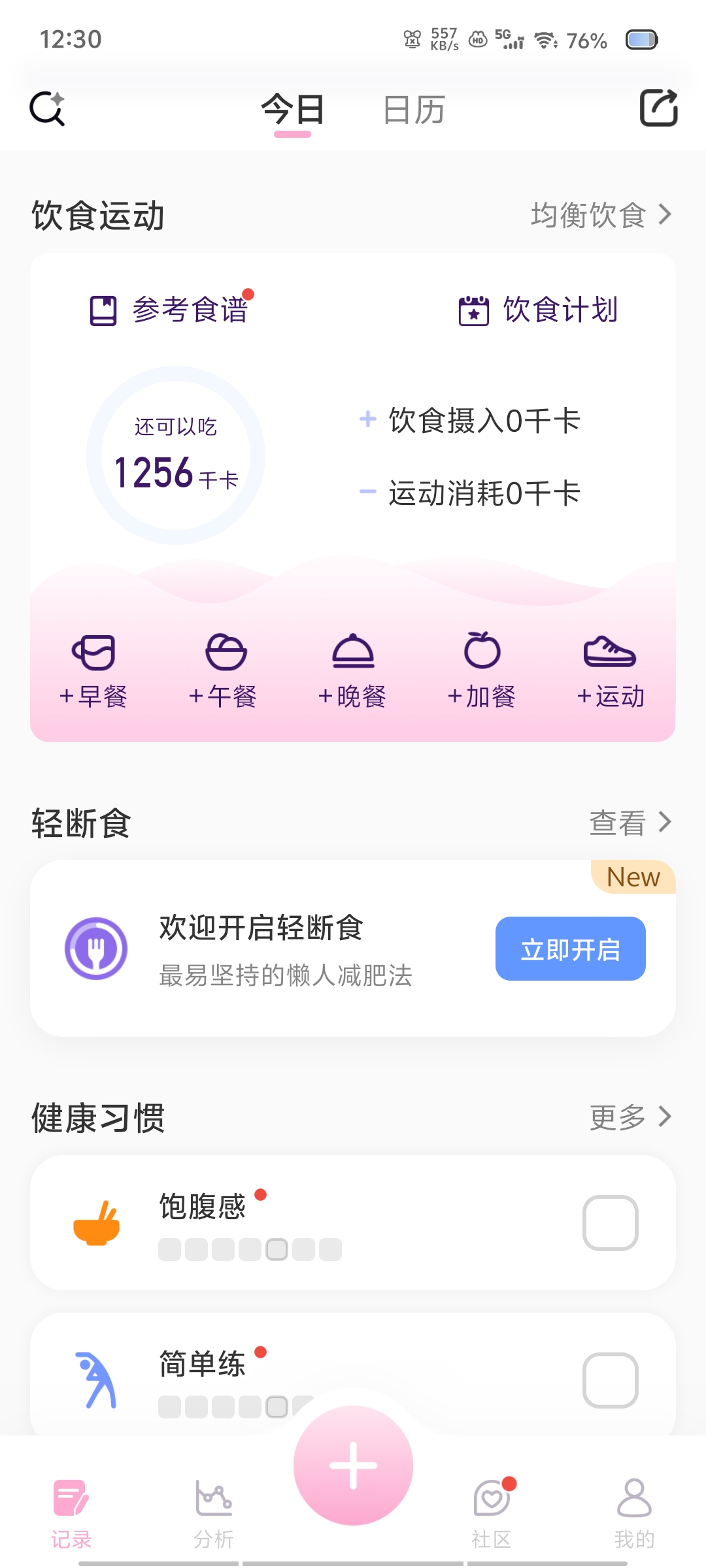Add a snack with 加餐
706x1568 pixels.
tap(482, 670)
